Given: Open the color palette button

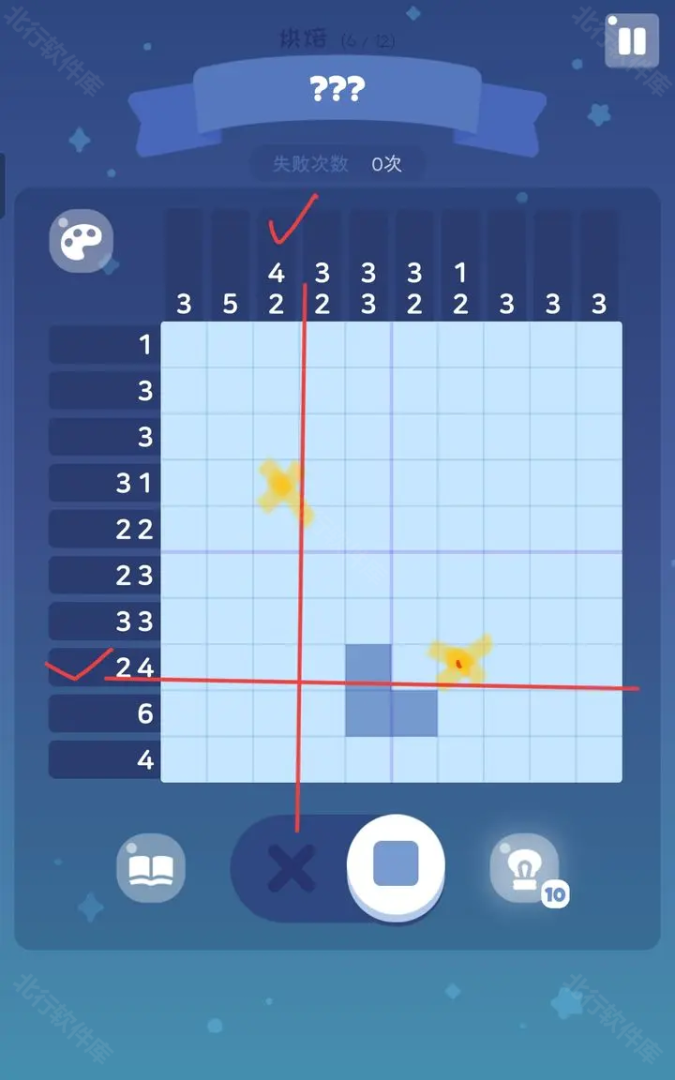Looking at the screenshot, I should click(x=80, y=241).
